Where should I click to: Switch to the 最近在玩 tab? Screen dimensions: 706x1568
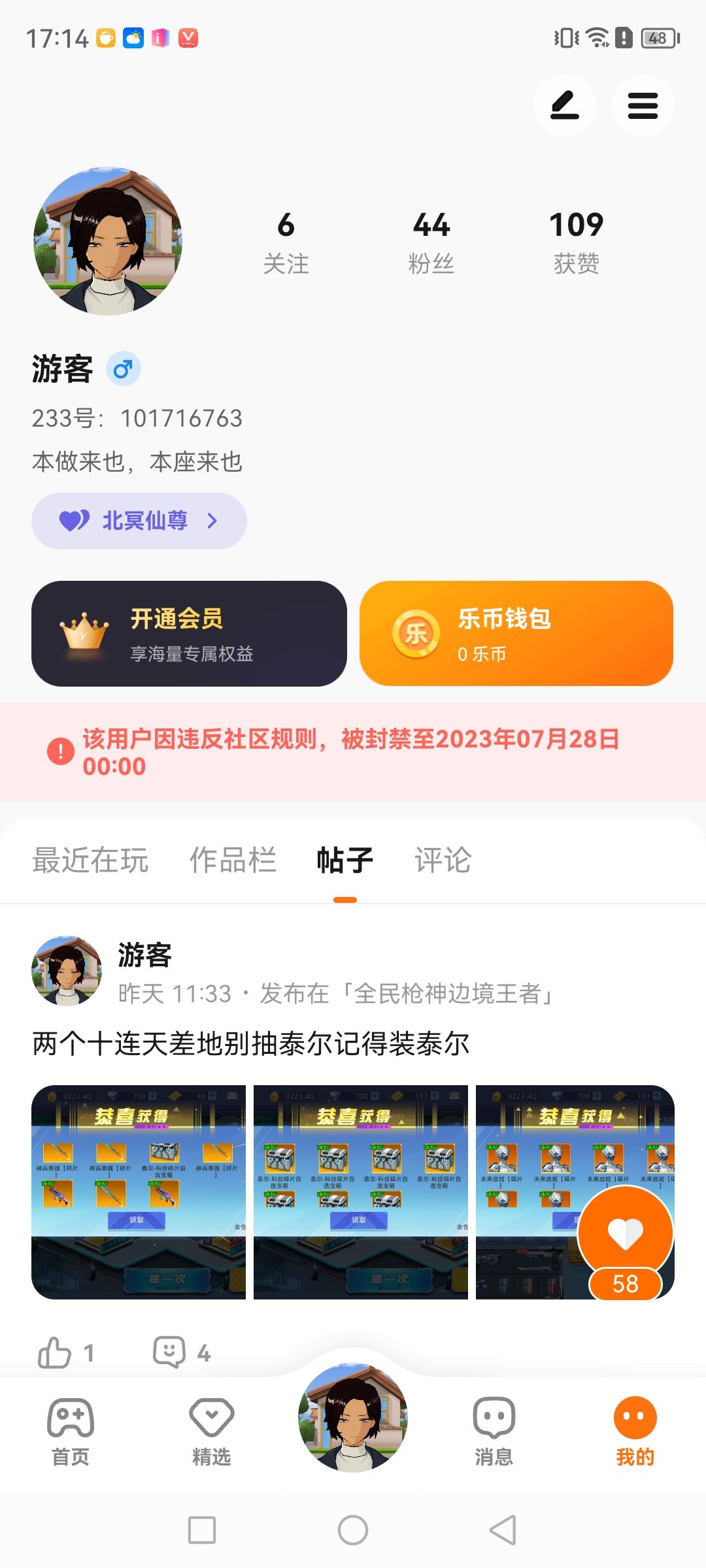90,860
